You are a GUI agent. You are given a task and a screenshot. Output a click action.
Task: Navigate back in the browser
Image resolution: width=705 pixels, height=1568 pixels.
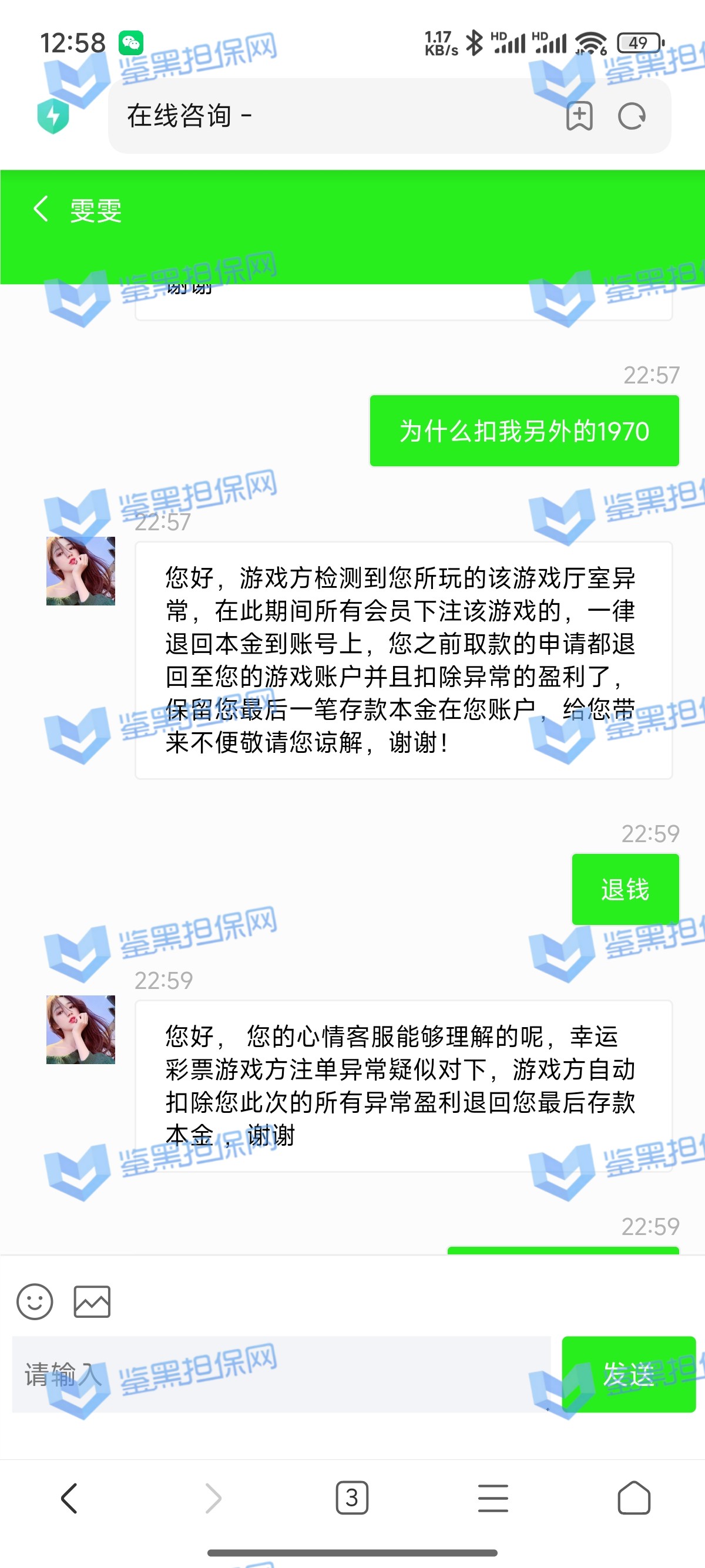(69, 1498)
